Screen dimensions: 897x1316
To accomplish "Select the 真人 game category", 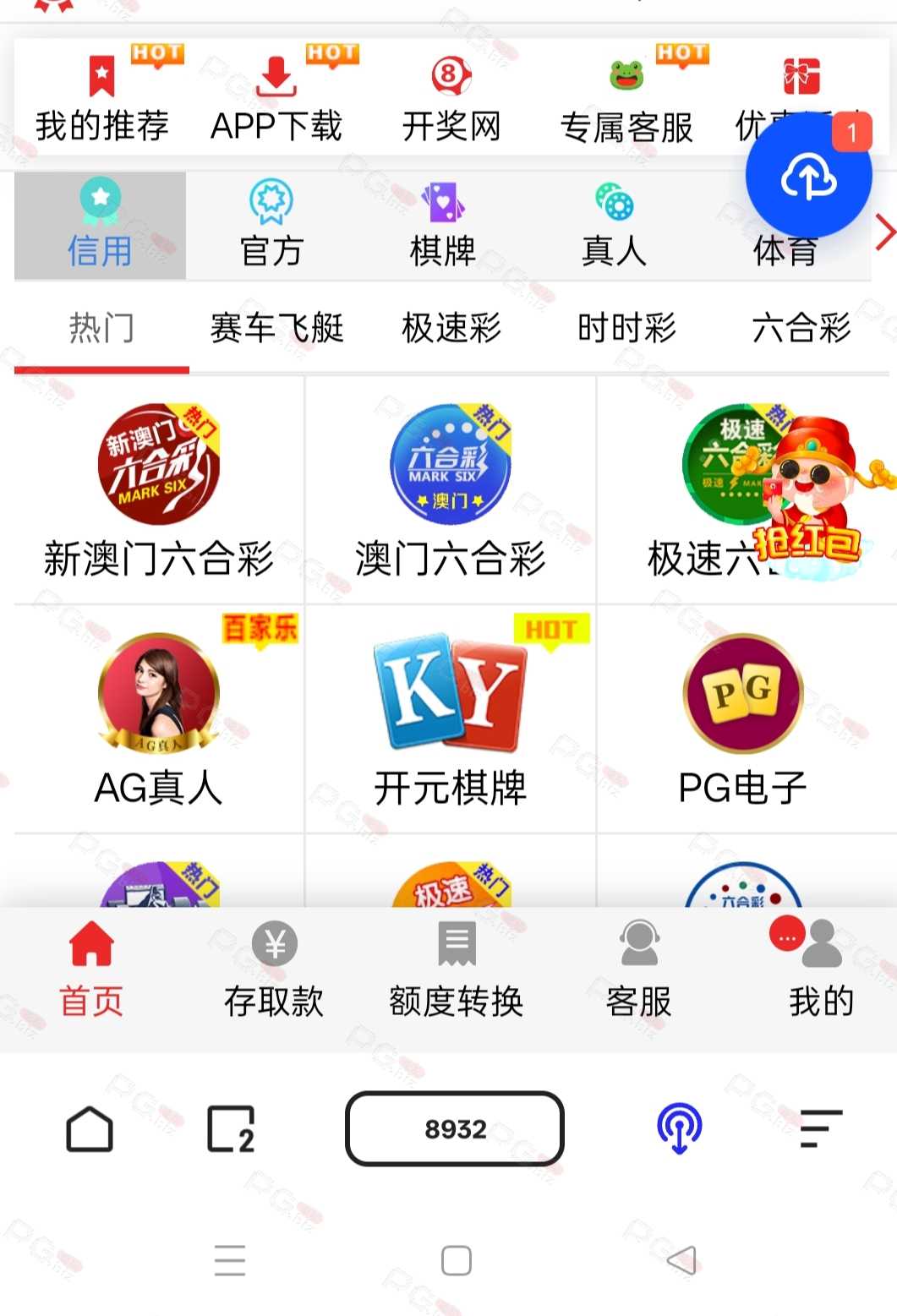I will [615, 226].
